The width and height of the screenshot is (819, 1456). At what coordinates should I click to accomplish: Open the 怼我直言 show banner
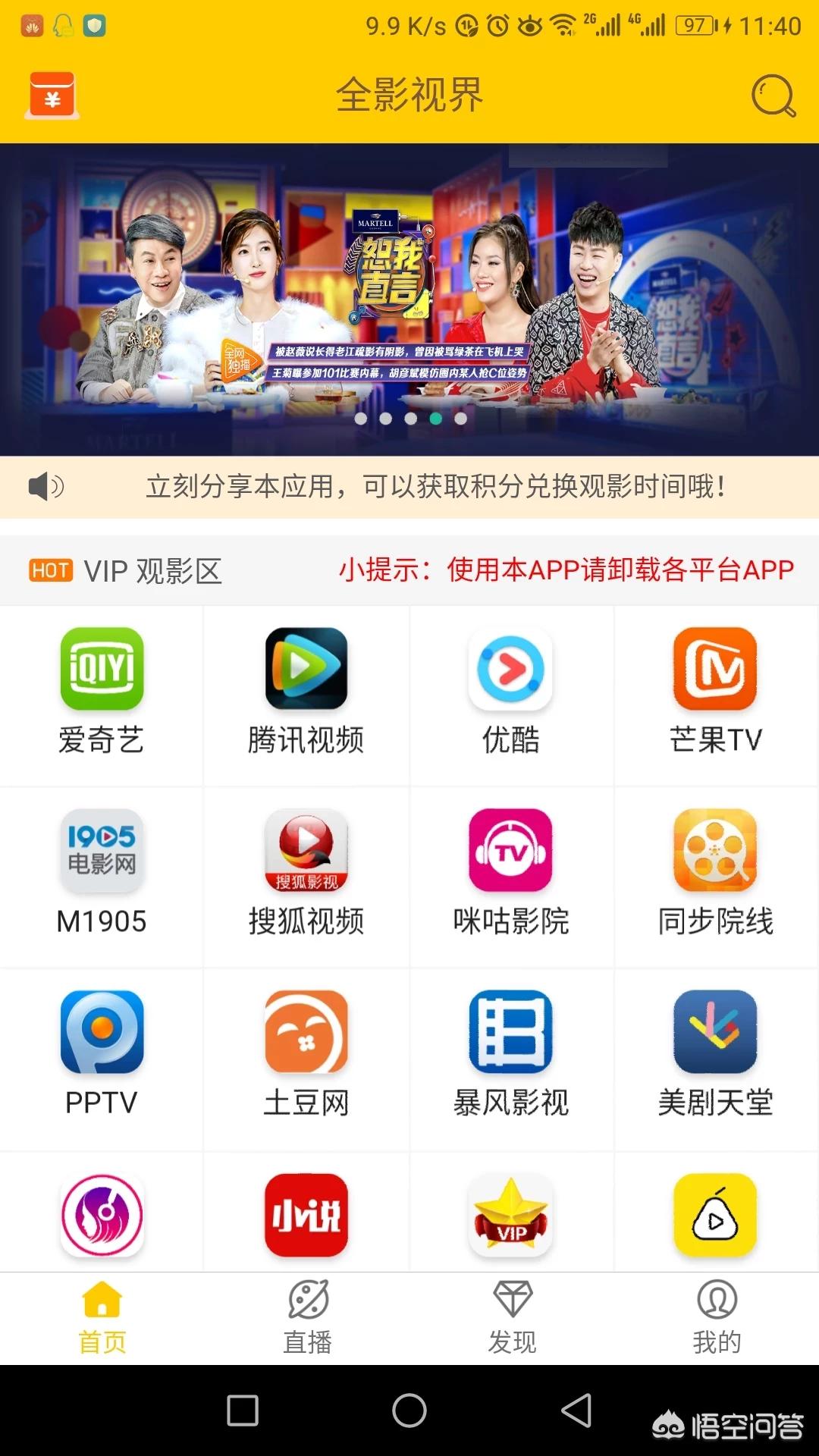point(409,300)
